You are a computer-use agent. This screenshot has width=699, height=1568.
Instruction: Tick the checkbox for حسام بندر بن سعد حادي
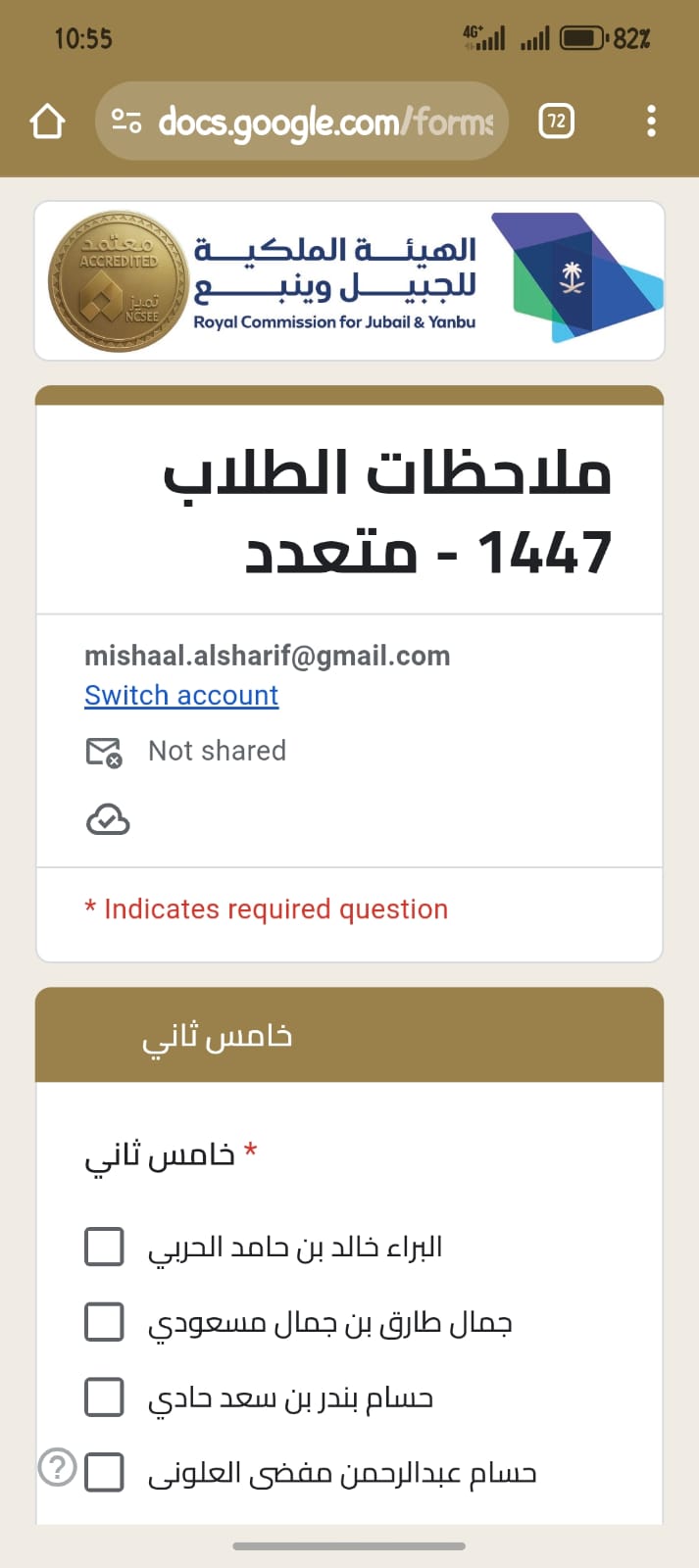point(104,1396)
